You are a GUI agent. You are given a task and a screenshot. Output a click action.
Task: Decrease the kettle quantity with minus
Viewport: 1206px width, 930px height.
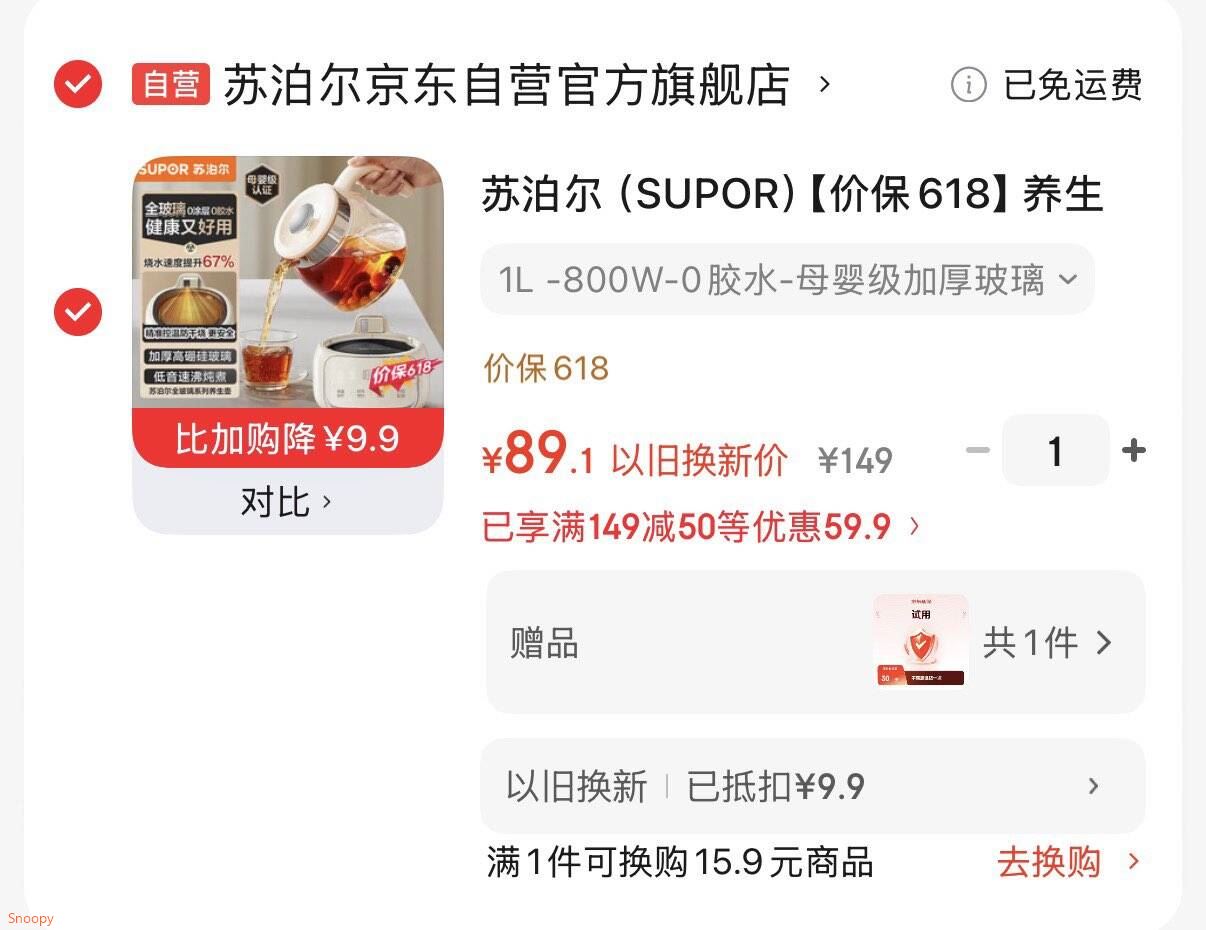[978, 451]
